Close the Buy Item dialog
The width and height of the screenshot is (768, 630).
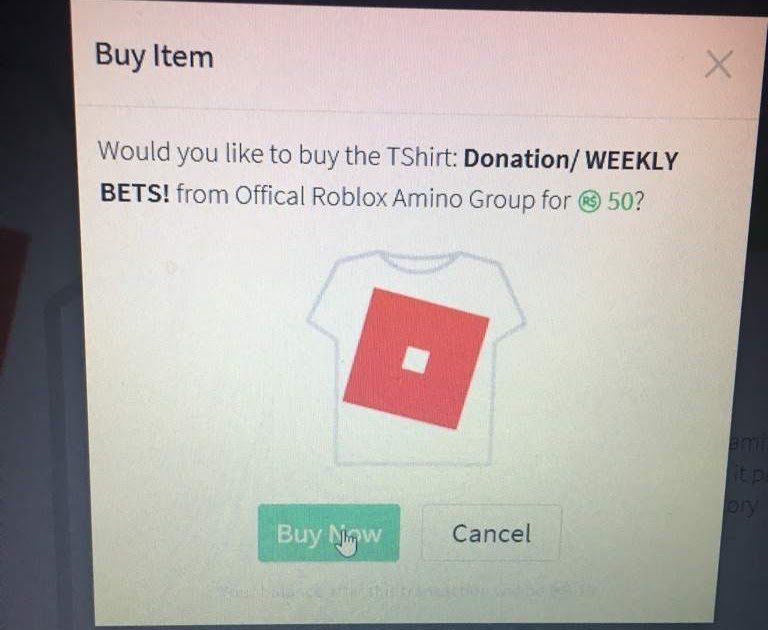tap(718, 65)
